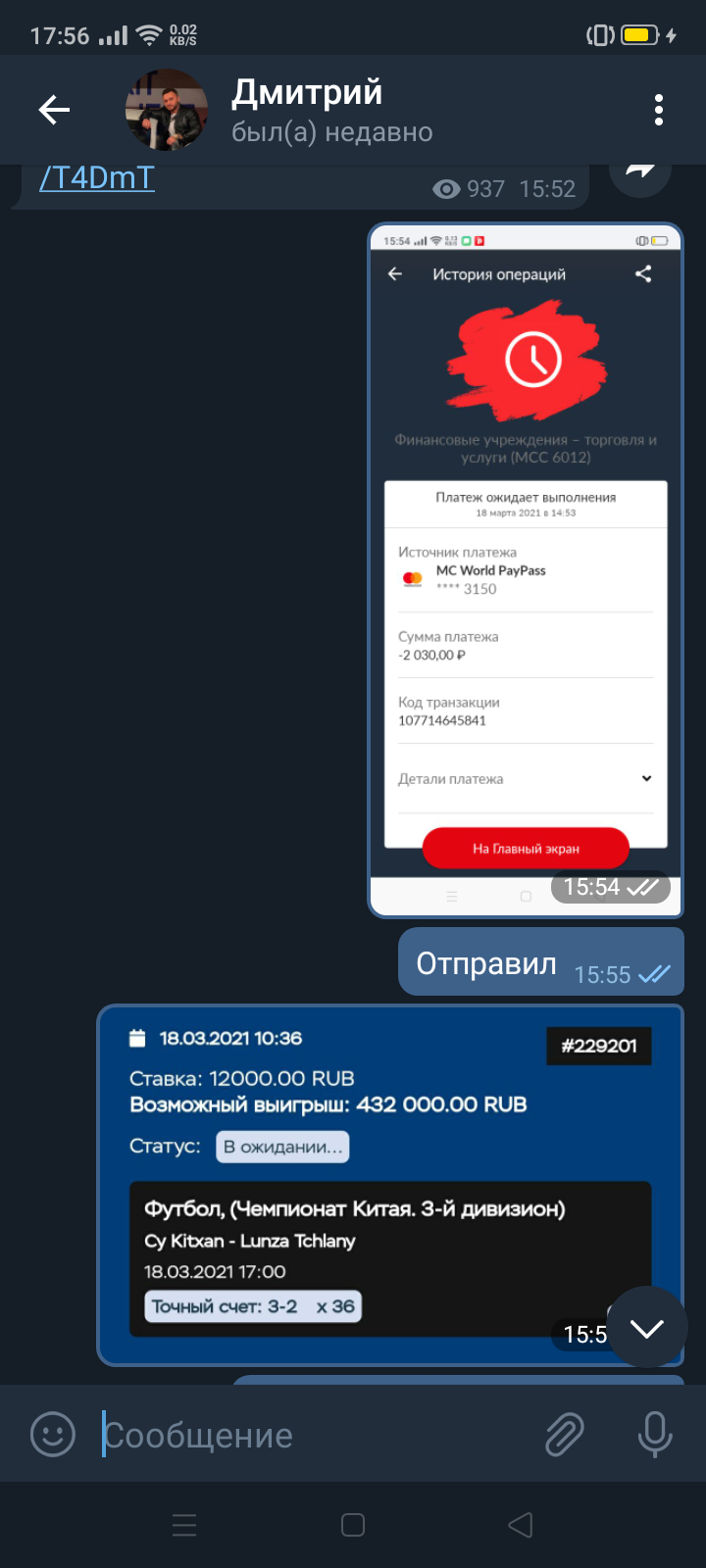Open the emoji picker
This screenshot has width=706, height=1568.
(53, 1435)
